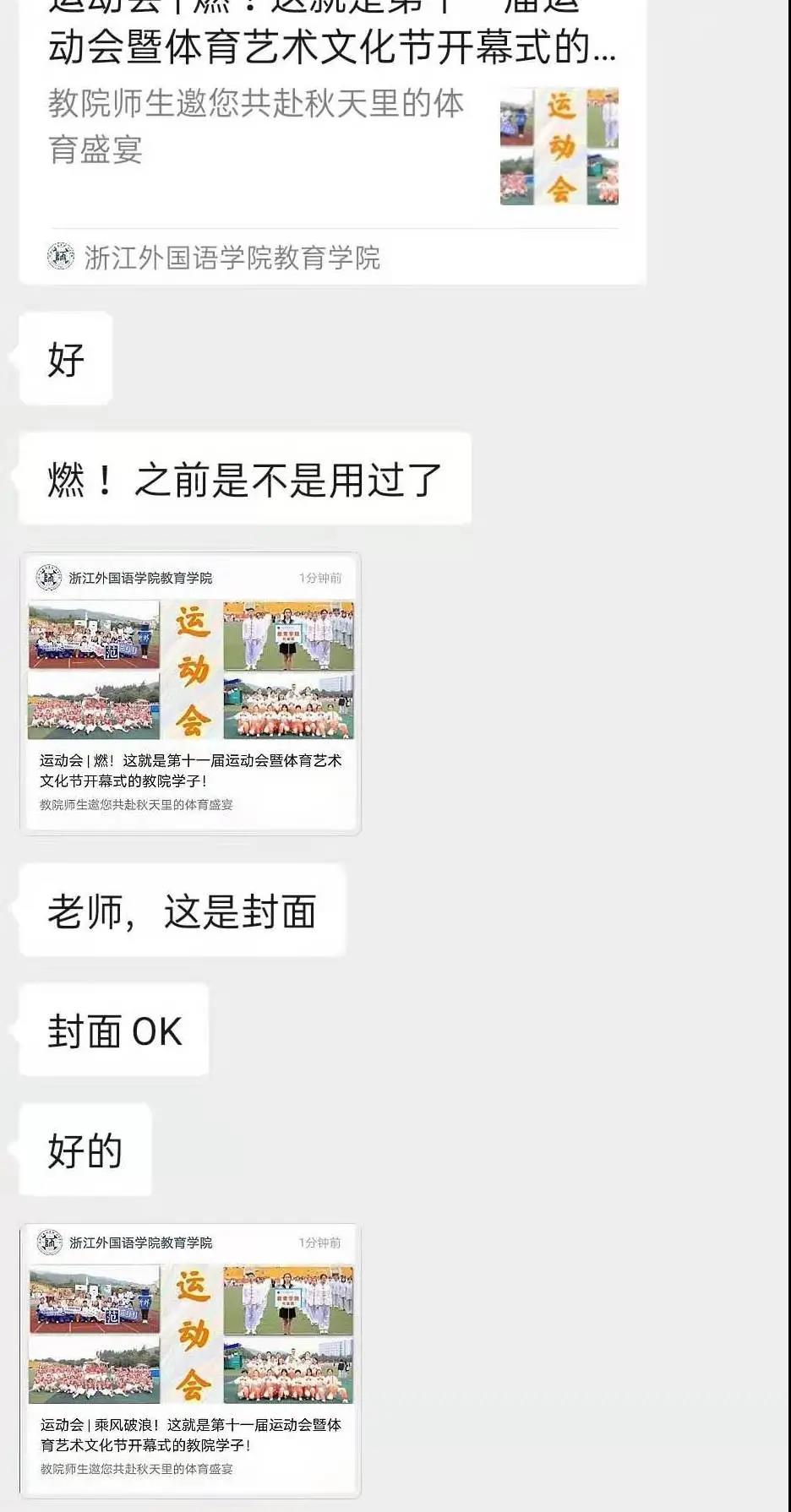Image resolution: width=791 pixels, height=1512 pixels.
Task: Open the shared 浙江外国语学院教育学院 article card
Action: [331, 127]
